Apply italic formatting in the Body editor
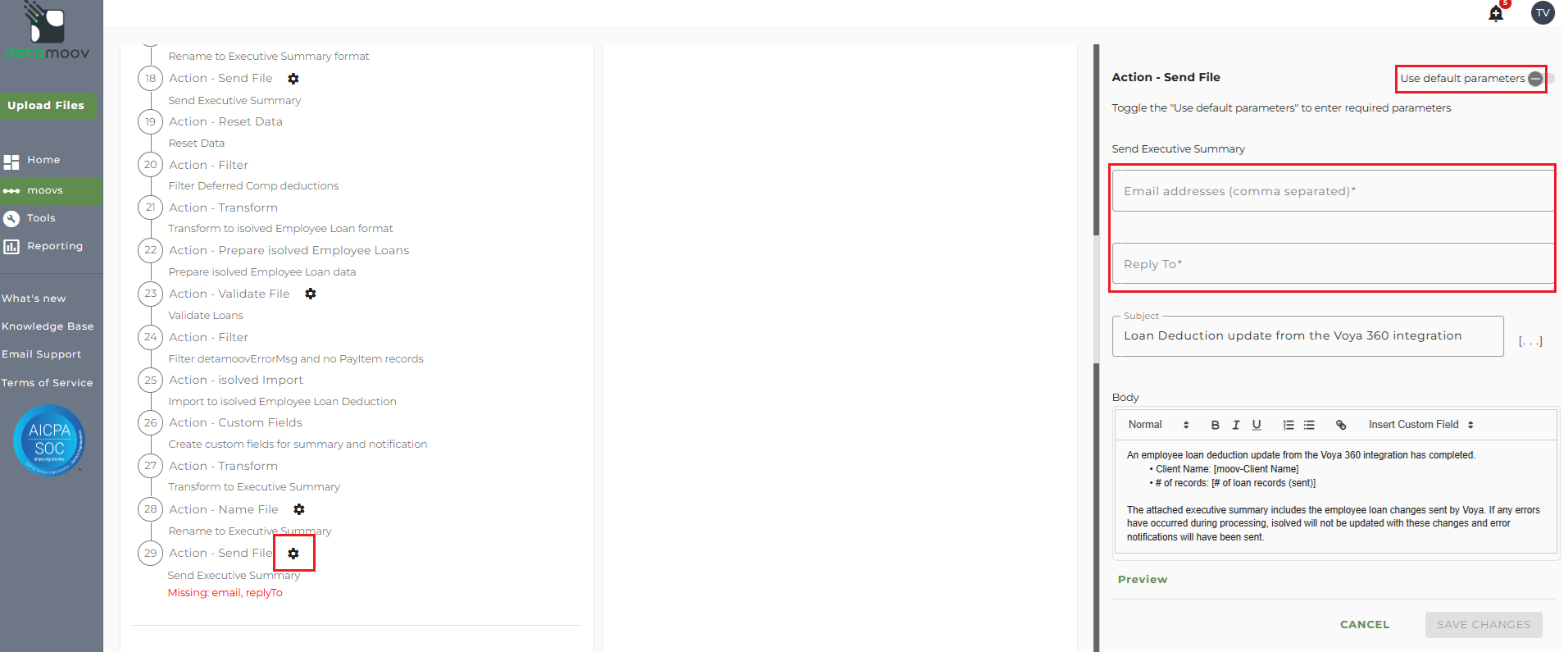 (x=1235, y=425)
